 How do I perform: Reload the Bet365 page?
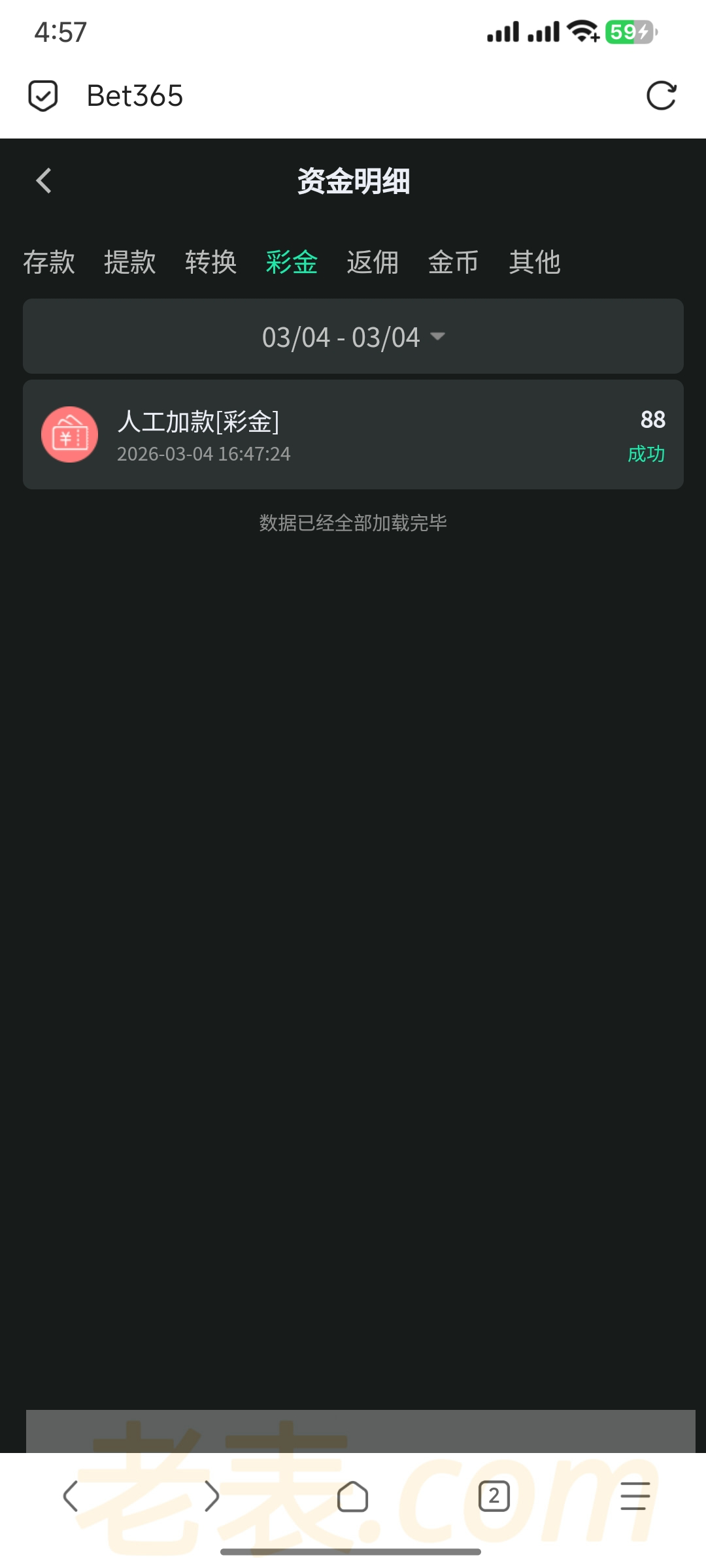point(661,96)
